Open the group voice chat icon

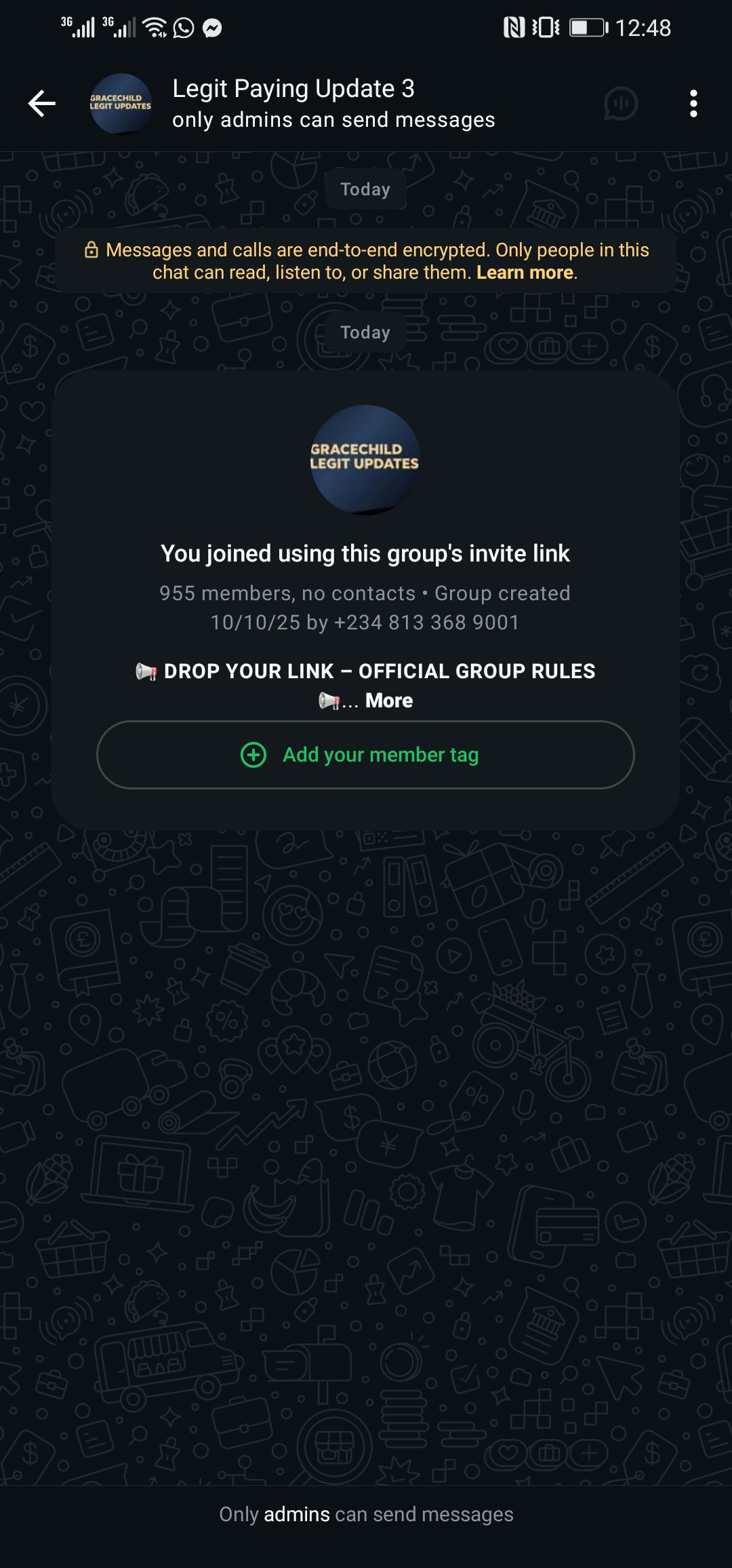tap(620, 104)
